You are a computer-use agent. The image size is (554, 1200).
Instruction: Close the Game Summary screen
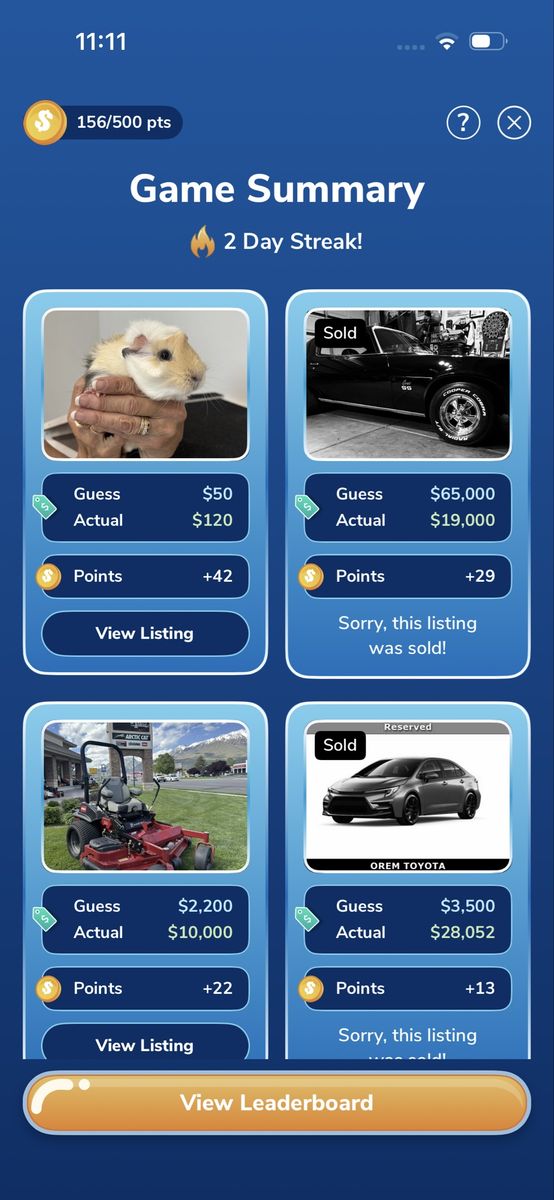click(x=514, y=123)
